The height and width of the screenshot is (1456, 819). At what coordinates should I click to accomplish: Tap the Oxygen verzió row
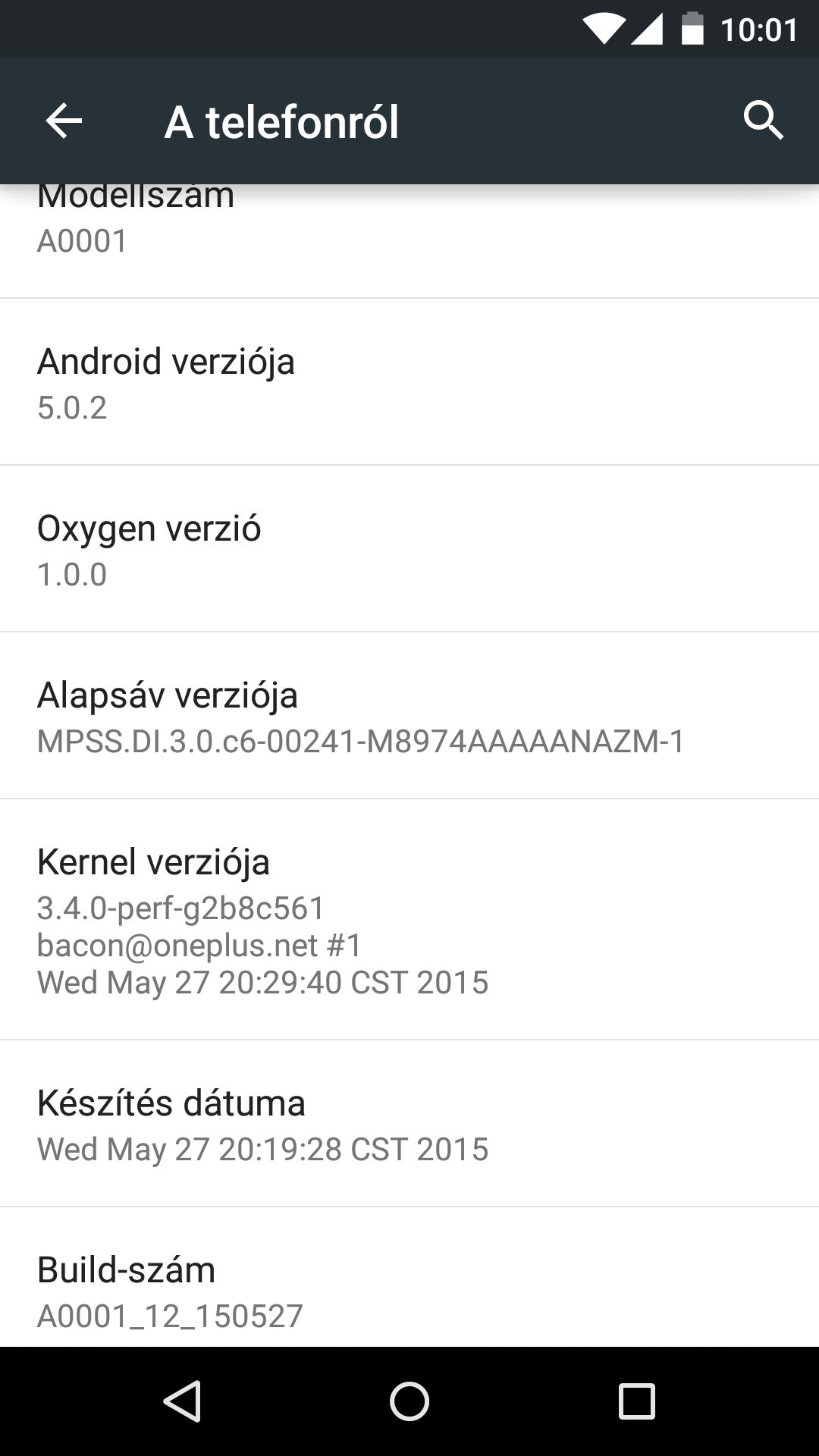[x=409, y=549]
